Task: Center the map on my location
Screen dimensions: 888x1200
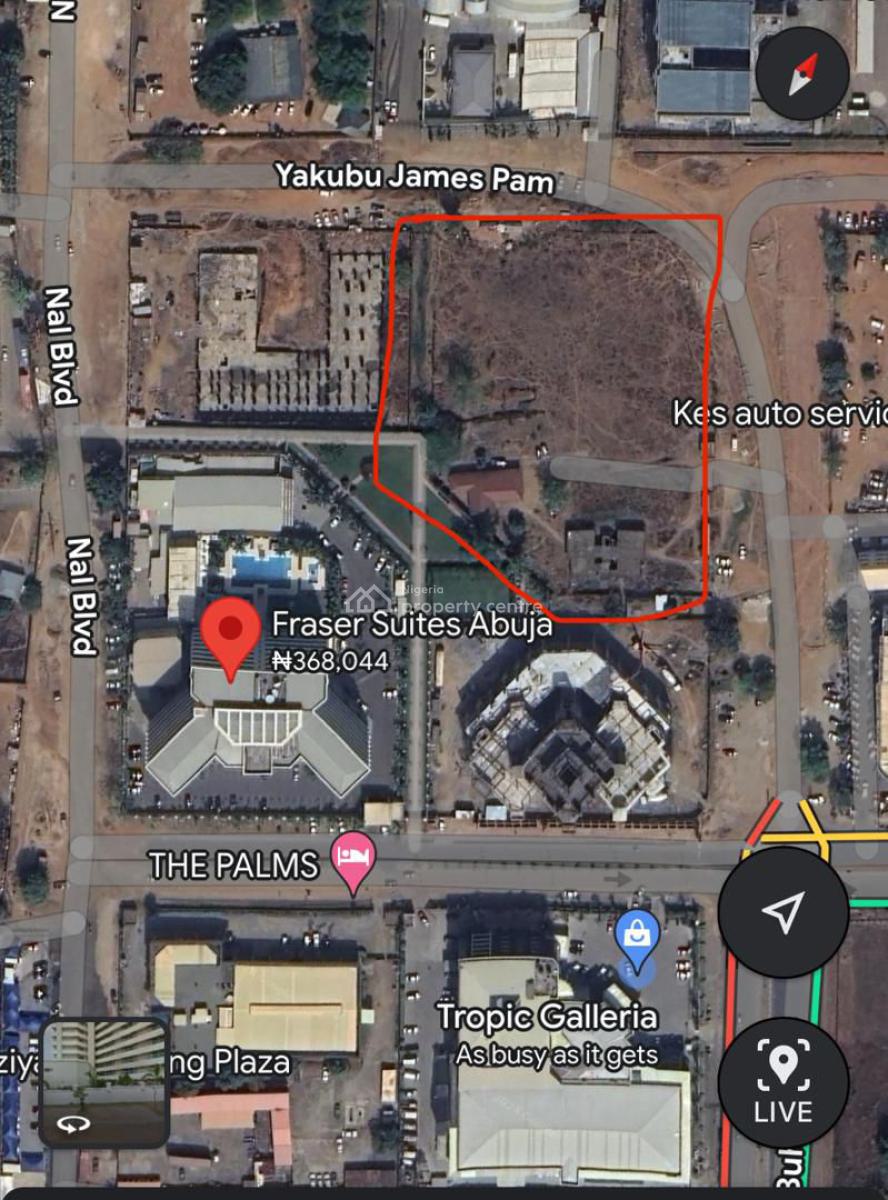Action: (x=783, y=912)
